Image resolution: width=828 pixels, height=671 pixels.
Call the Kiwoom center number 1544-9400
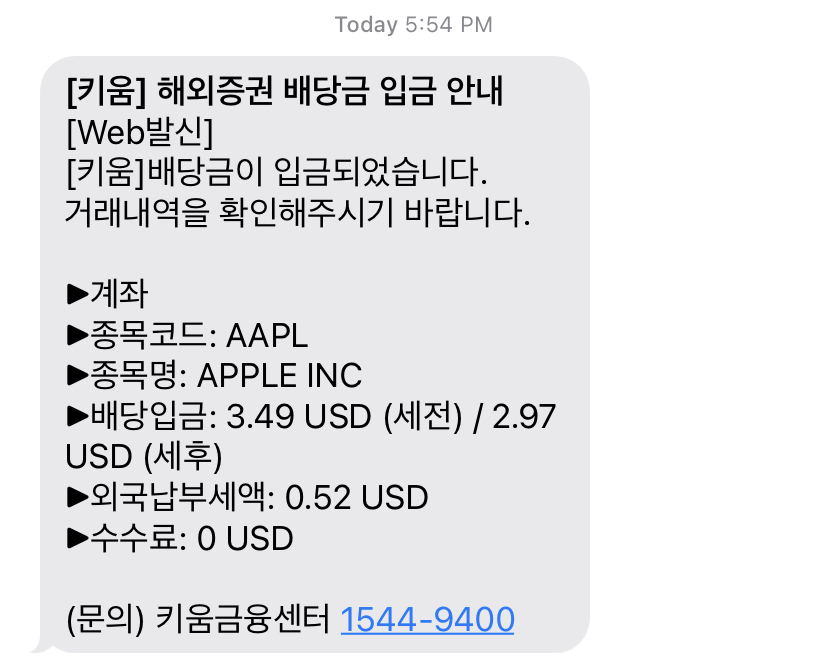(x=427, y=620)
